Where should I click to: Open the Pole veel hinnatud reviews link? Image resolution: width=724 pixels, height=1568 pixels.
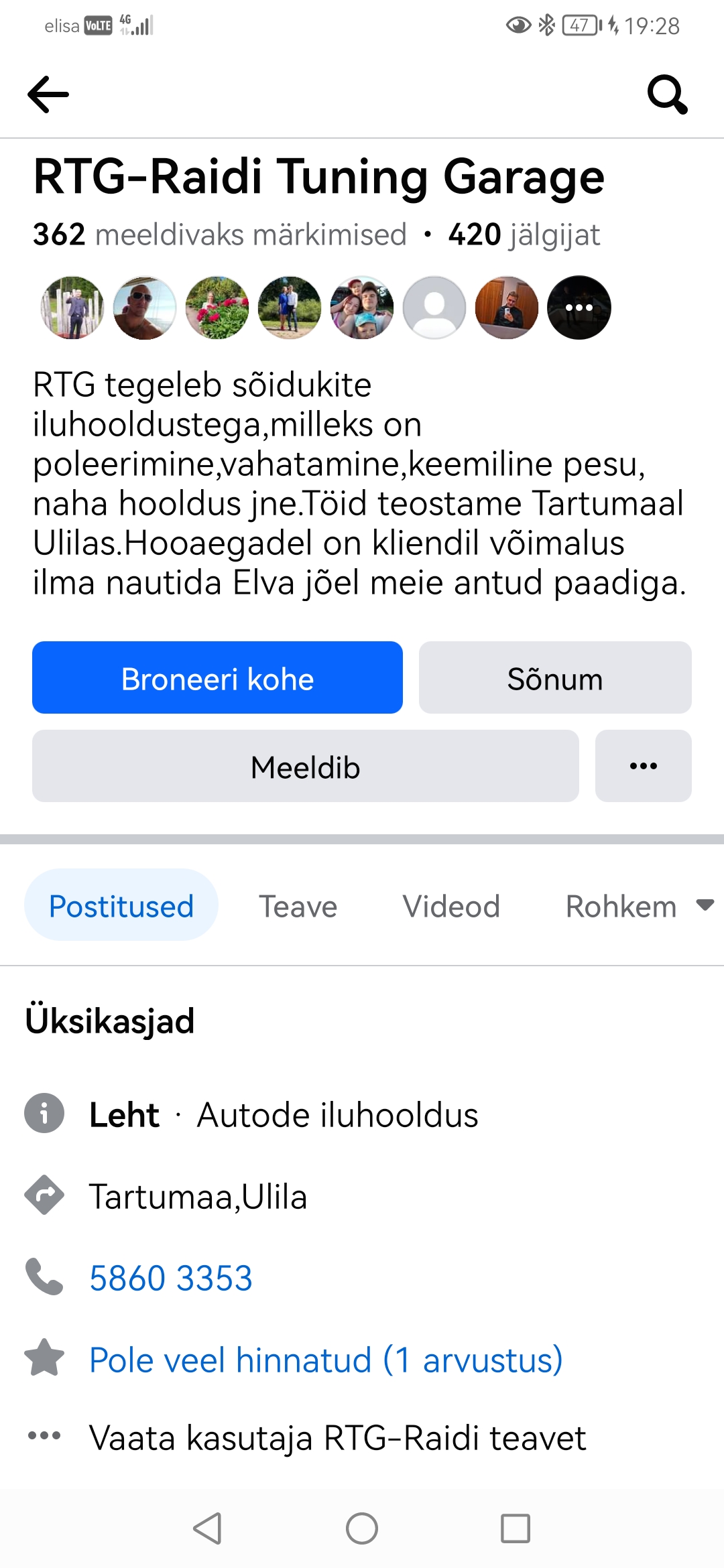[x=326, y=1360]
